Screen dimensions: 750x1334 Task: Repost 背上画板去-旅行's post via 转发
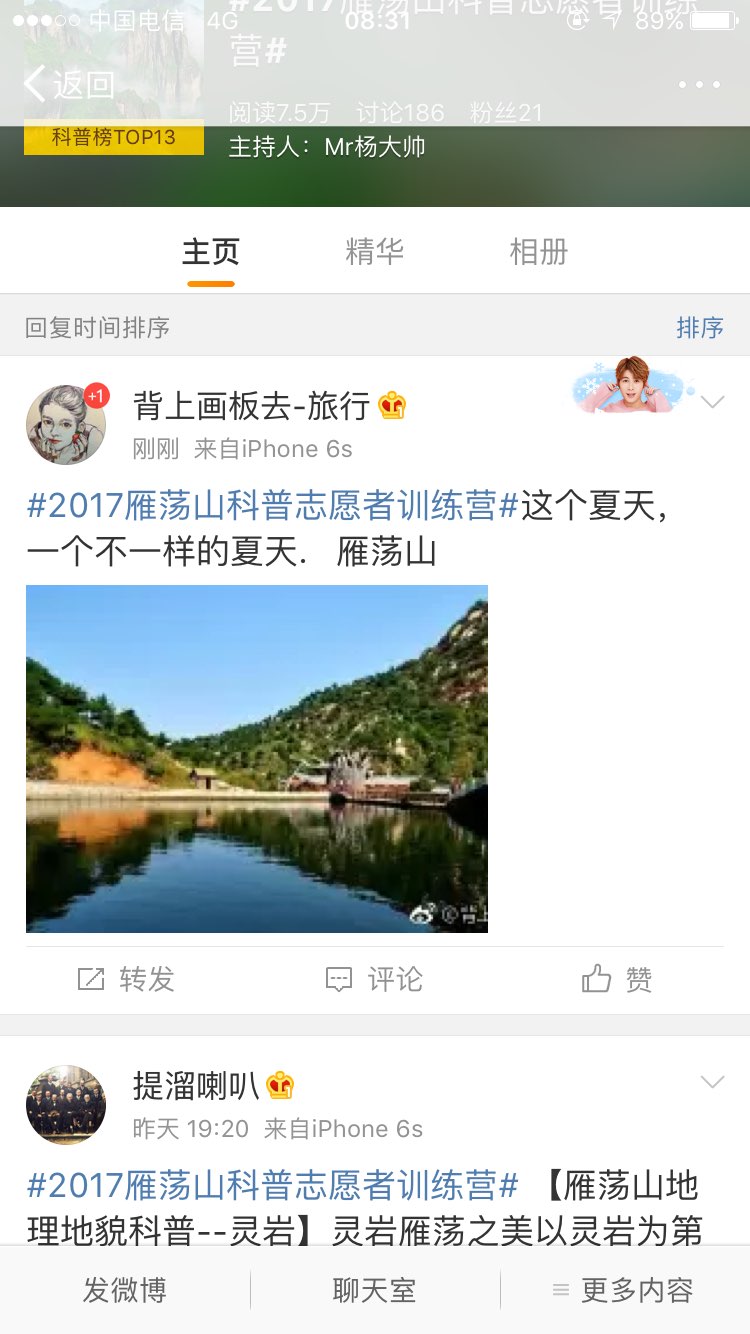tap(127, 979)
